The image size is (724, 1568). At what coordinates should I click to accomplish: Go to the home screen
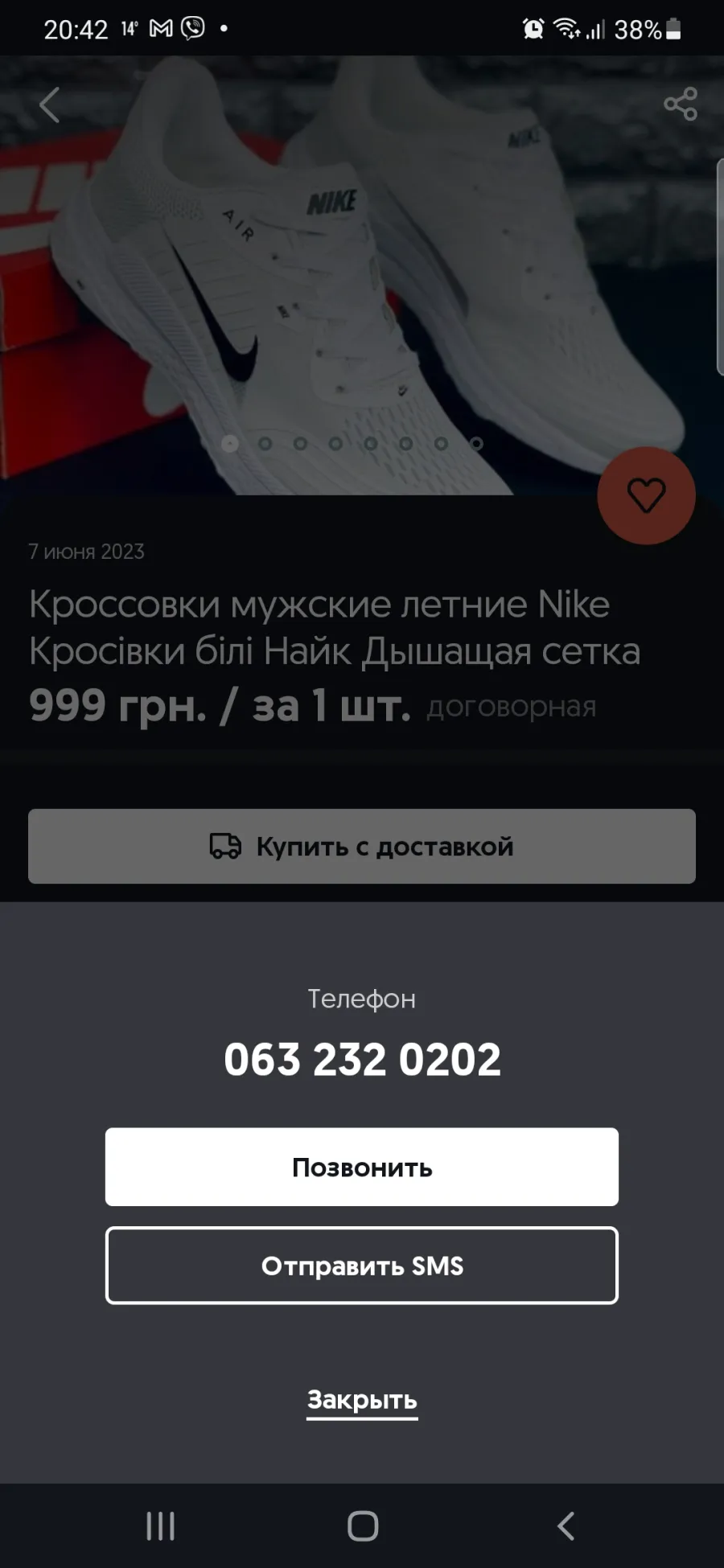(363, 1525)
